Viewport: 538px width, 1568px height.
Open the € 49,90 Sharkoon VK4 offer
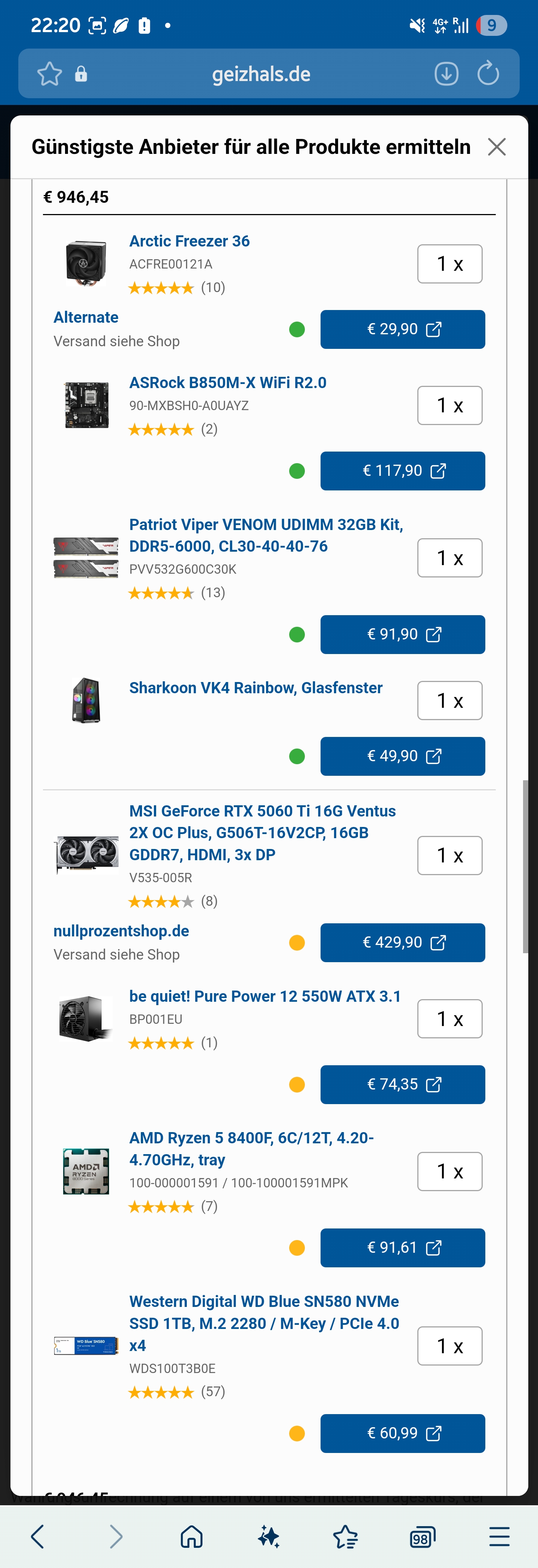(402, 756)
